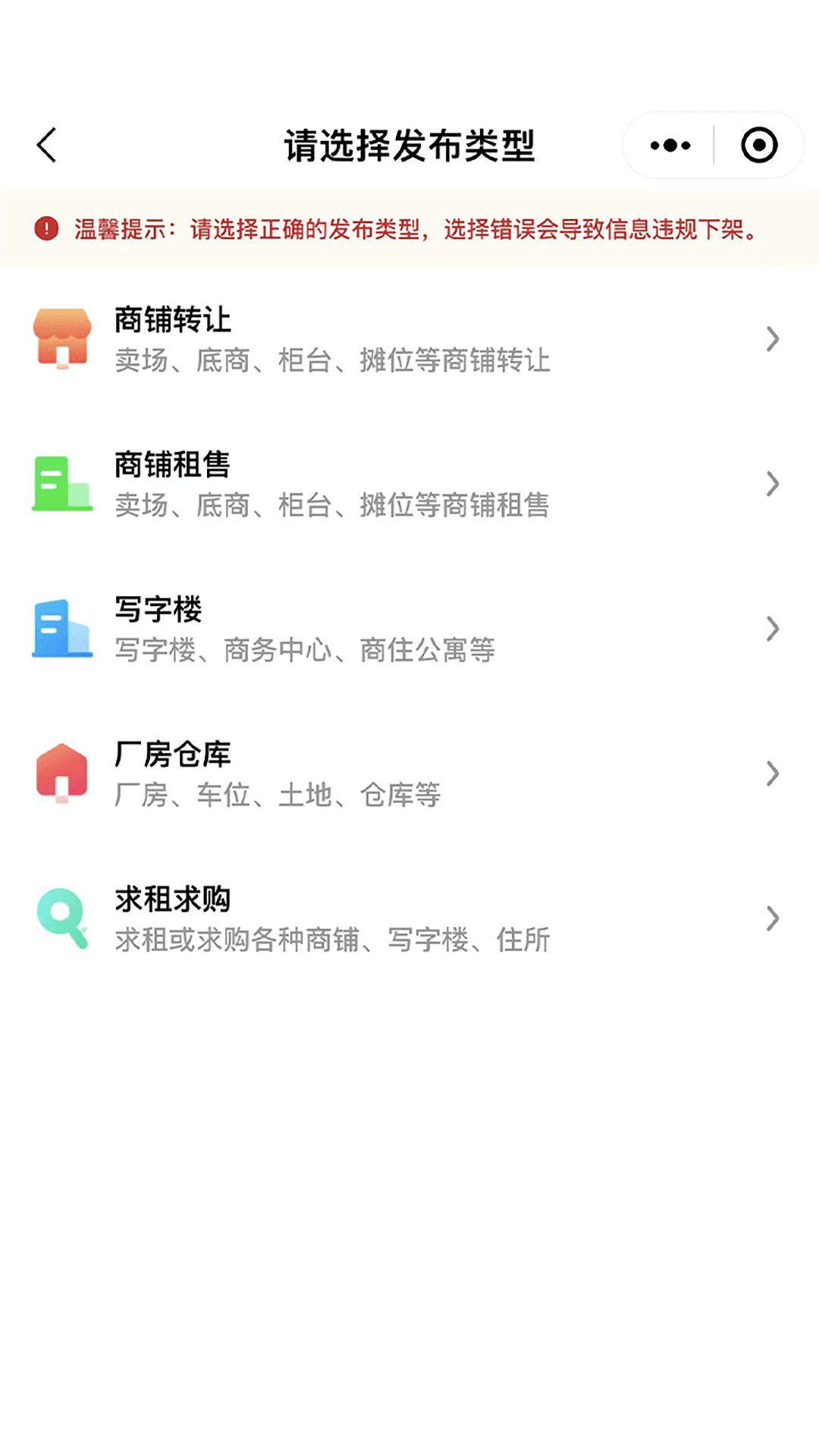This screenshot has height=1456, width=819.
Task: Click the back arrow at top left
Action: click(47, 145)
